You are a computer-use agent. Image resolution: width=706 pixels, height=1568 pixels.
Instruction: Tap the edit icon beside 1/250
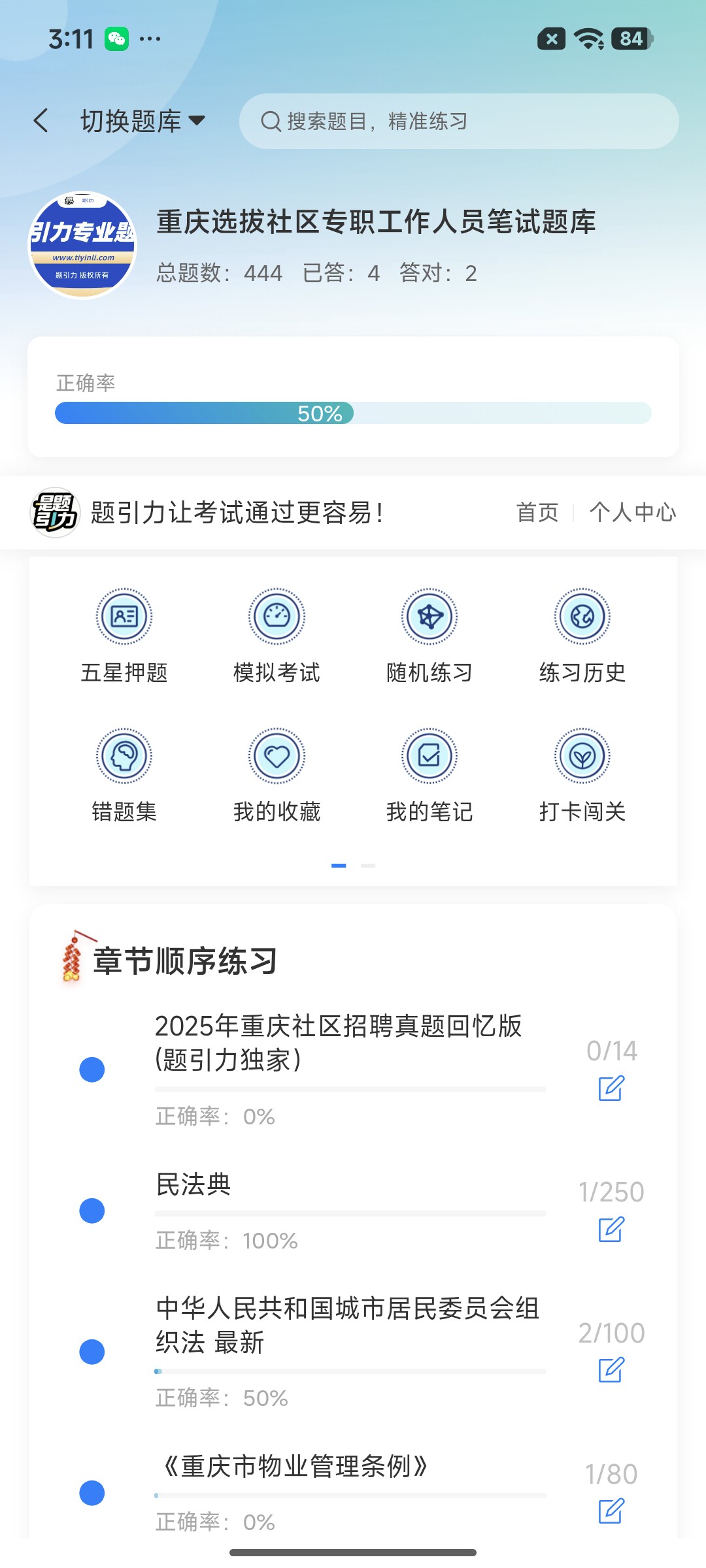[x=611, y=1230]
